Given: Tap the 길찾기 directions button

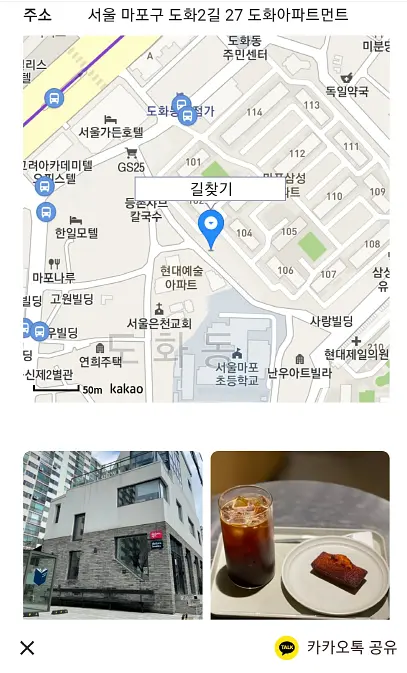Looking at the screenshot, I should click(x=210, y=188).
